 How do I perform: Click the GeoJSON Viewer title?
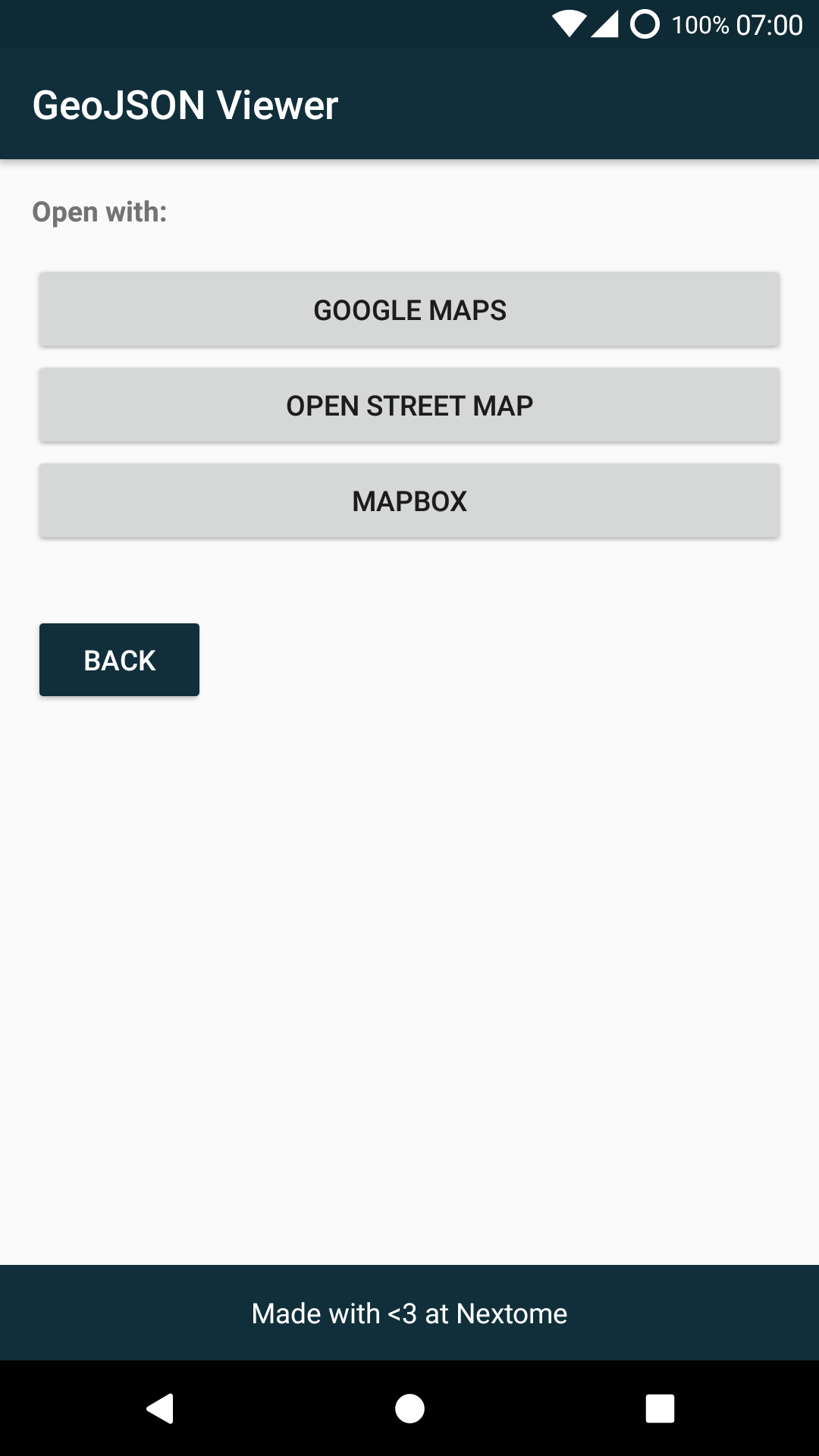click(184, 105)
